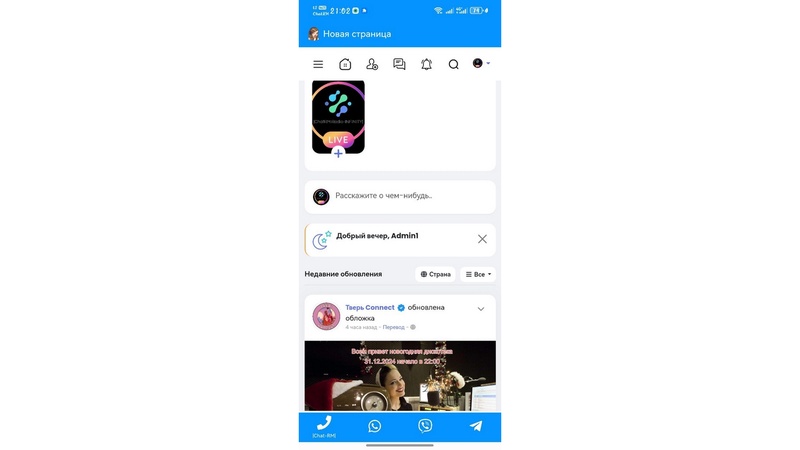Open the search magnifier

(x=453, y=64)
